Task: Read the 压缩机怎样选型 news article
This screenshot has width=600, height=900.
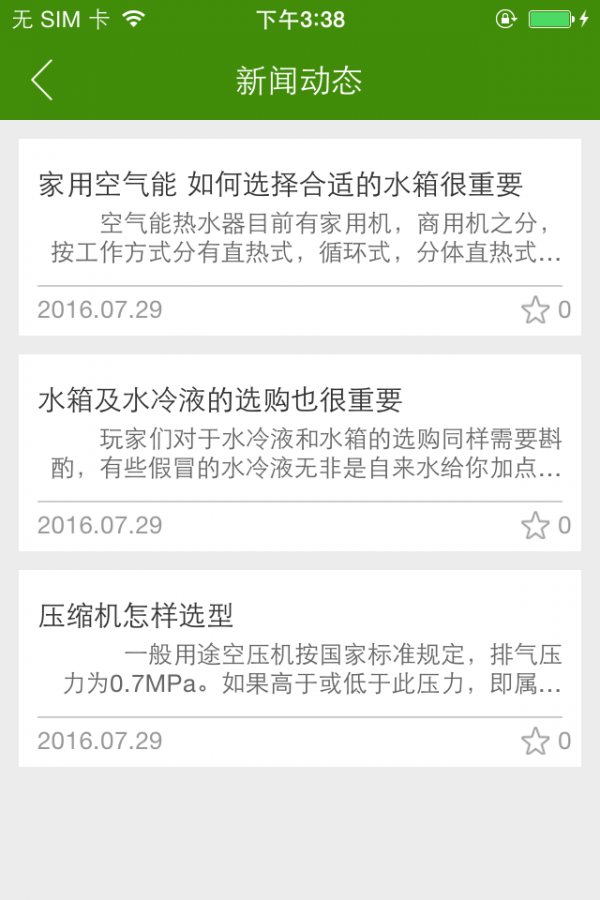Action: tap(136, 616)
